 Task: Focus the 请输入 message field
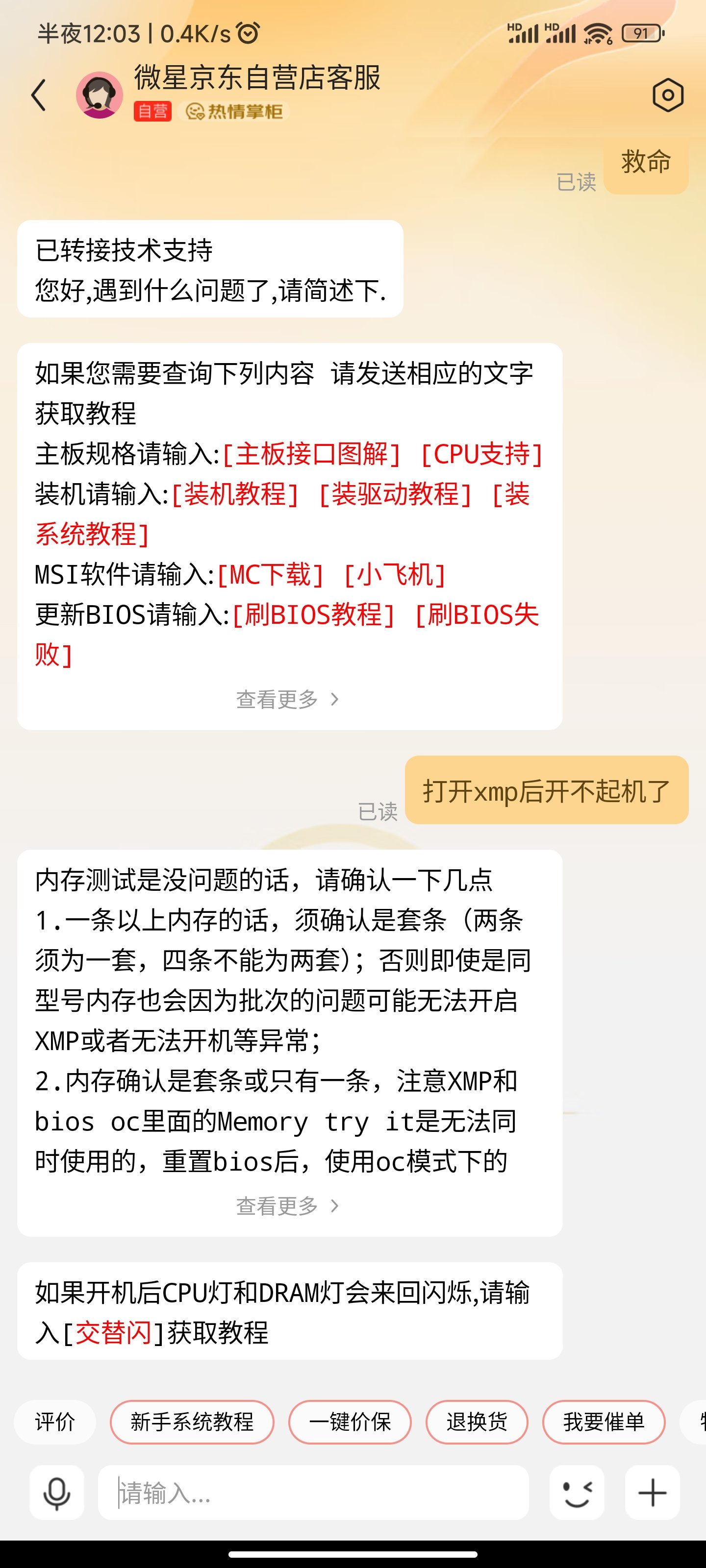313,1493
